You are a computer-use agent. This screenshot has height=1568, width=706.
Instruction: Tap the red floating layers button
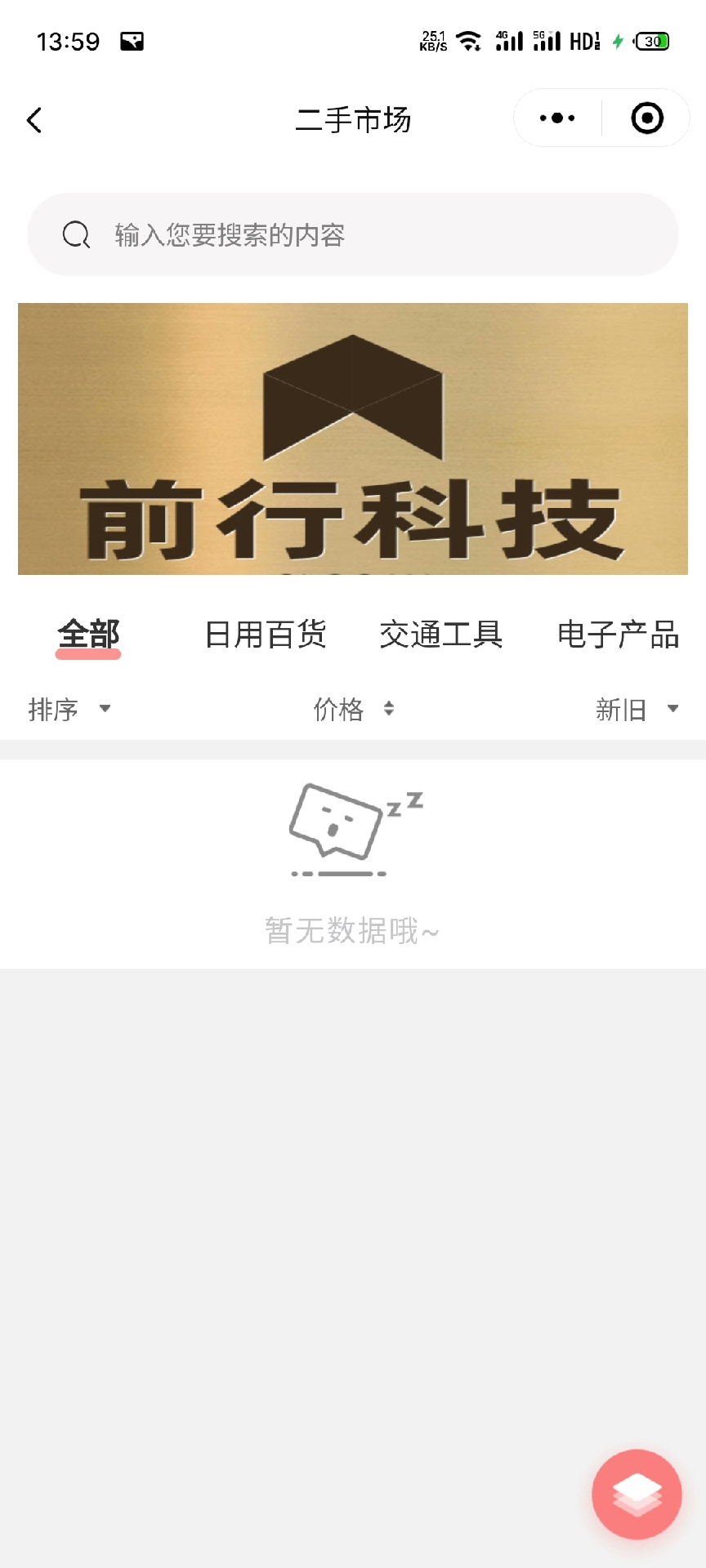tap(637, 1494)
